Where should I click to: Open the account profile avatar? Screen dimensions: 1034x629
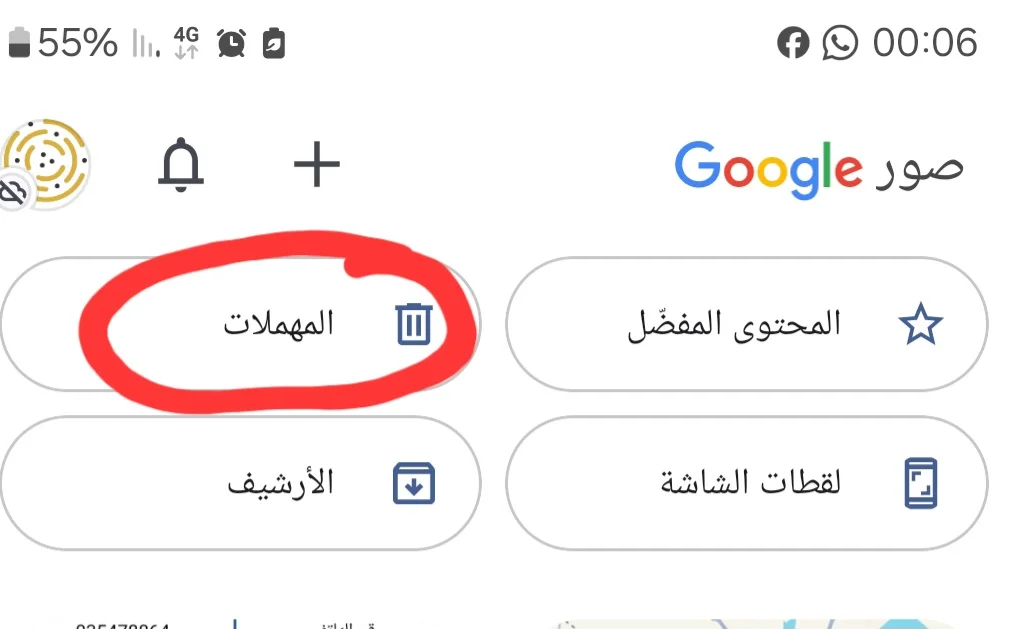click(46, 163)
